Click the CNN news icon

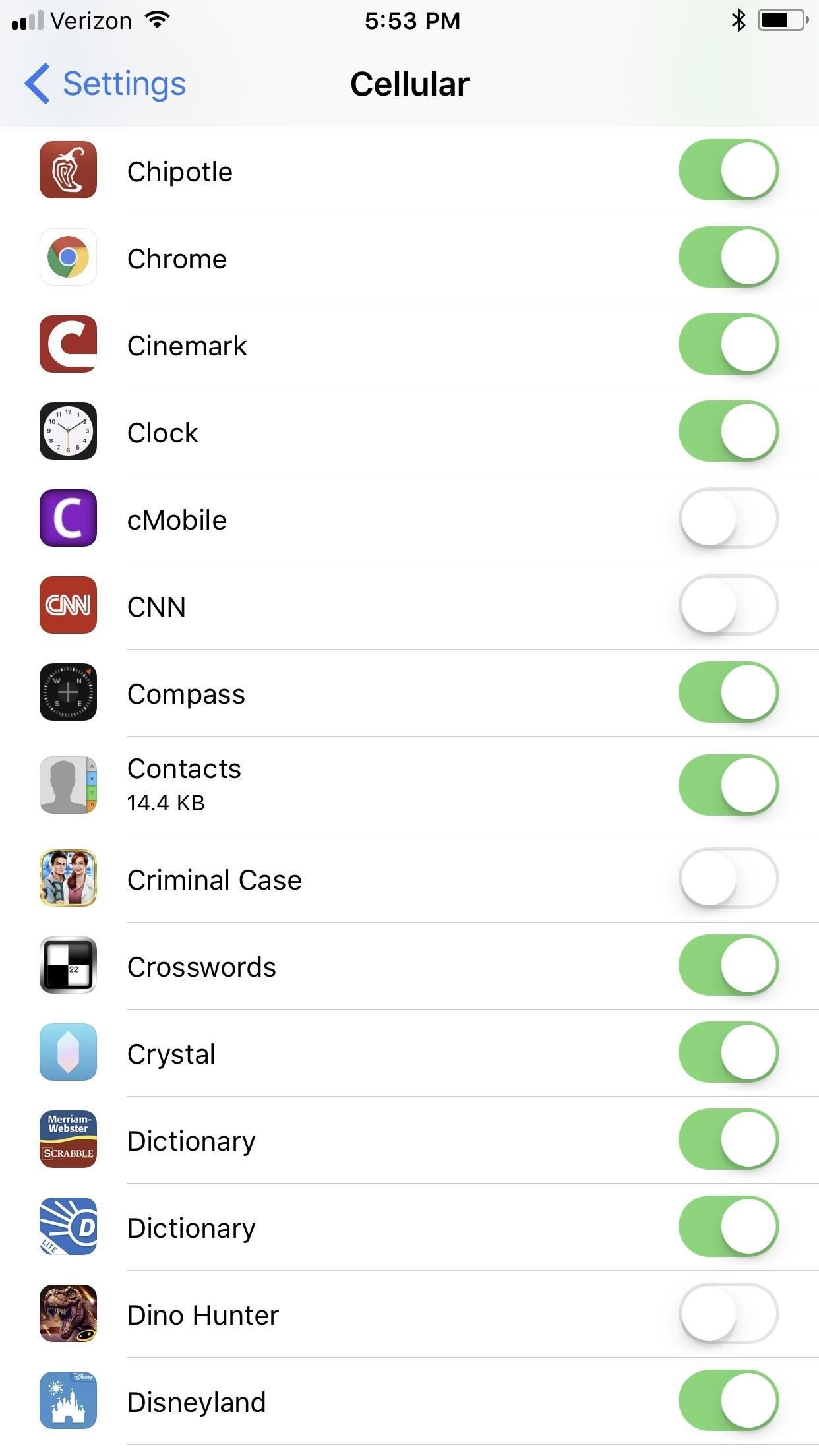tap(68, 606)
